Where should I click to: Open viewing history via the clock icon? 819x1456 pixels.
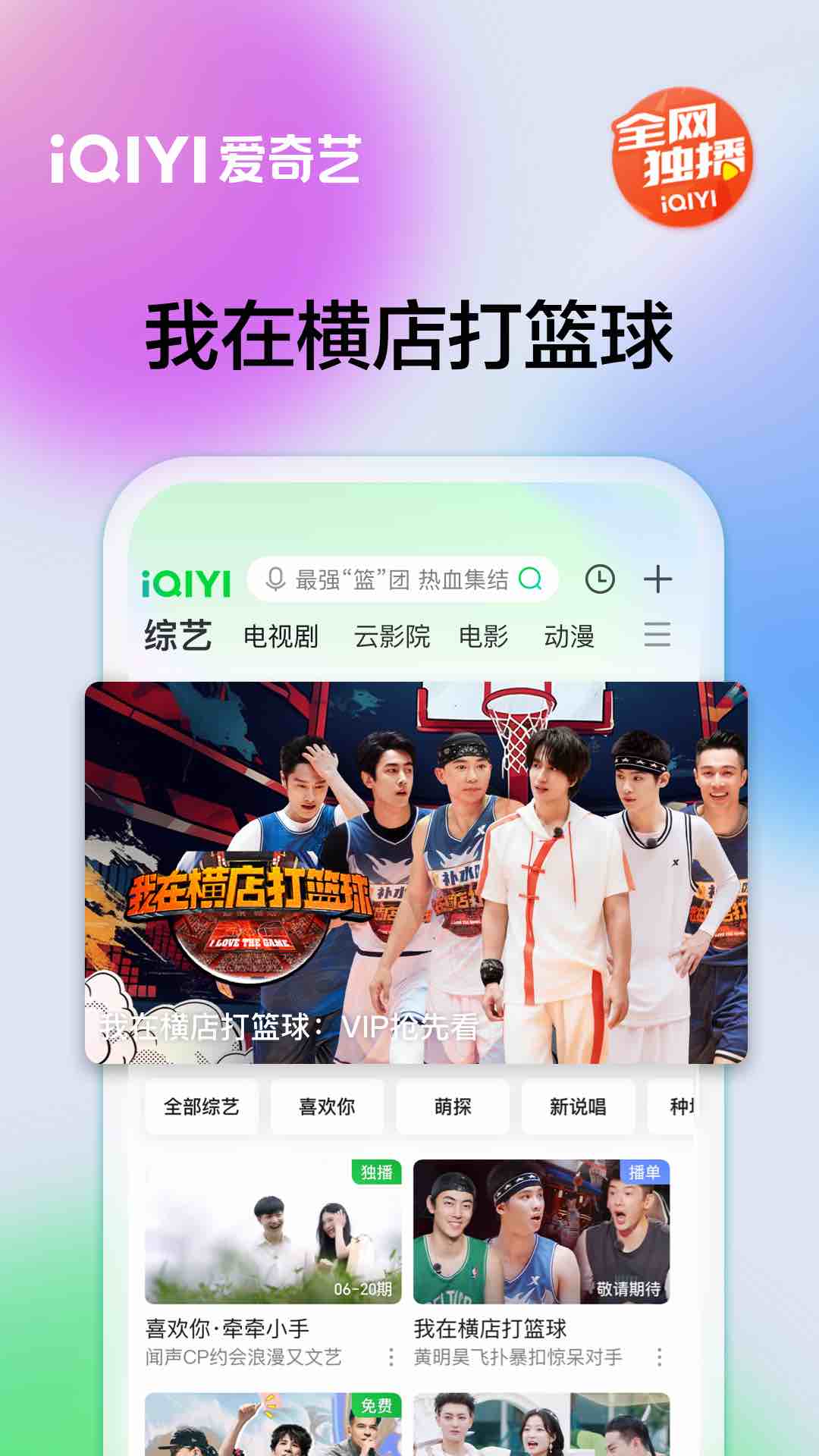click(599, 578)
